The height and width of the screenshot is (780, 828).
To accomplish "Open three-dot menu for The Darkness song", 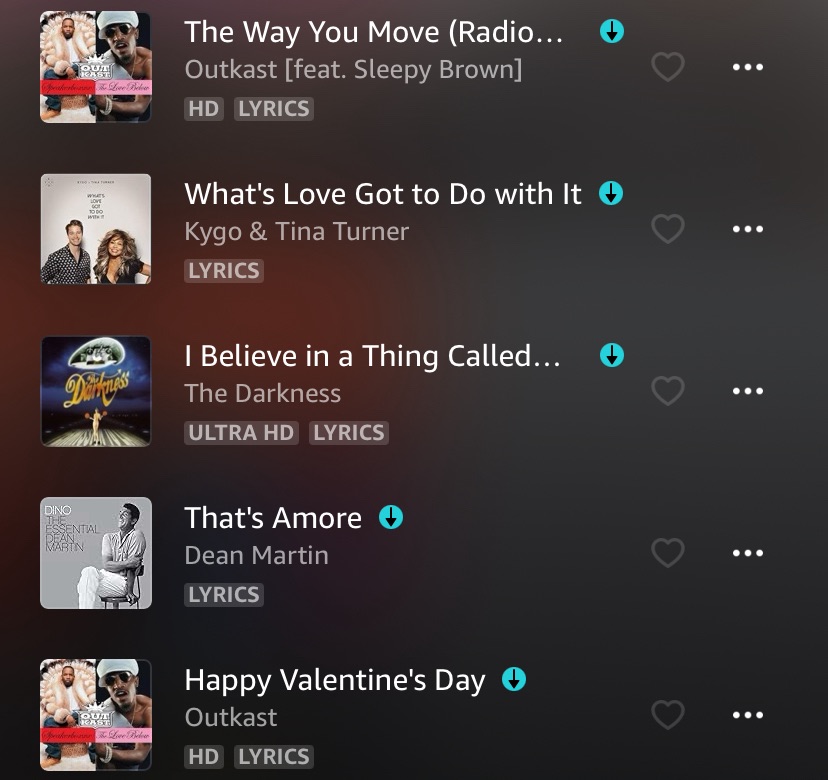I will click(747, 391).
